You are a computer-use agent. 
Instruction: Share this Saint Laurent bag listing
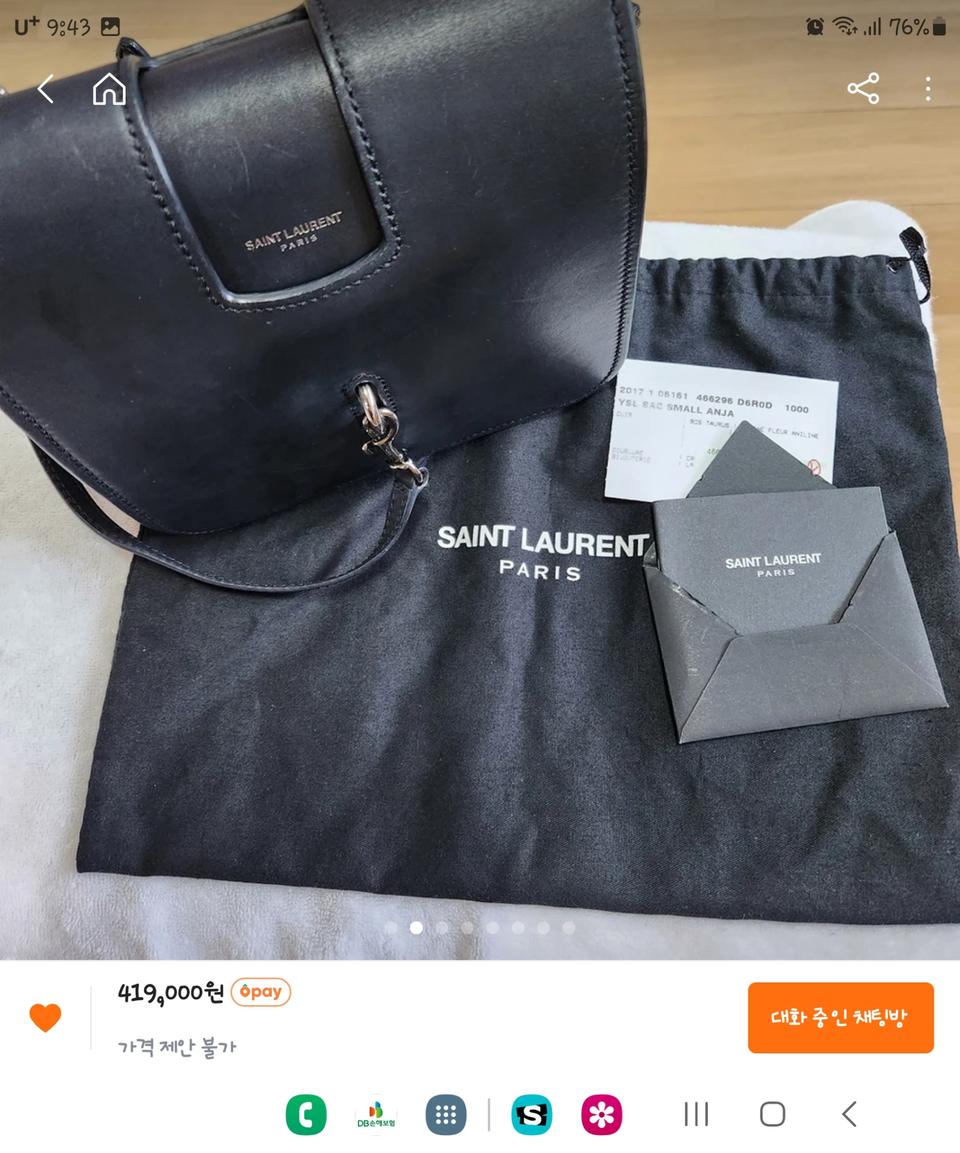[x=863, y=89]
